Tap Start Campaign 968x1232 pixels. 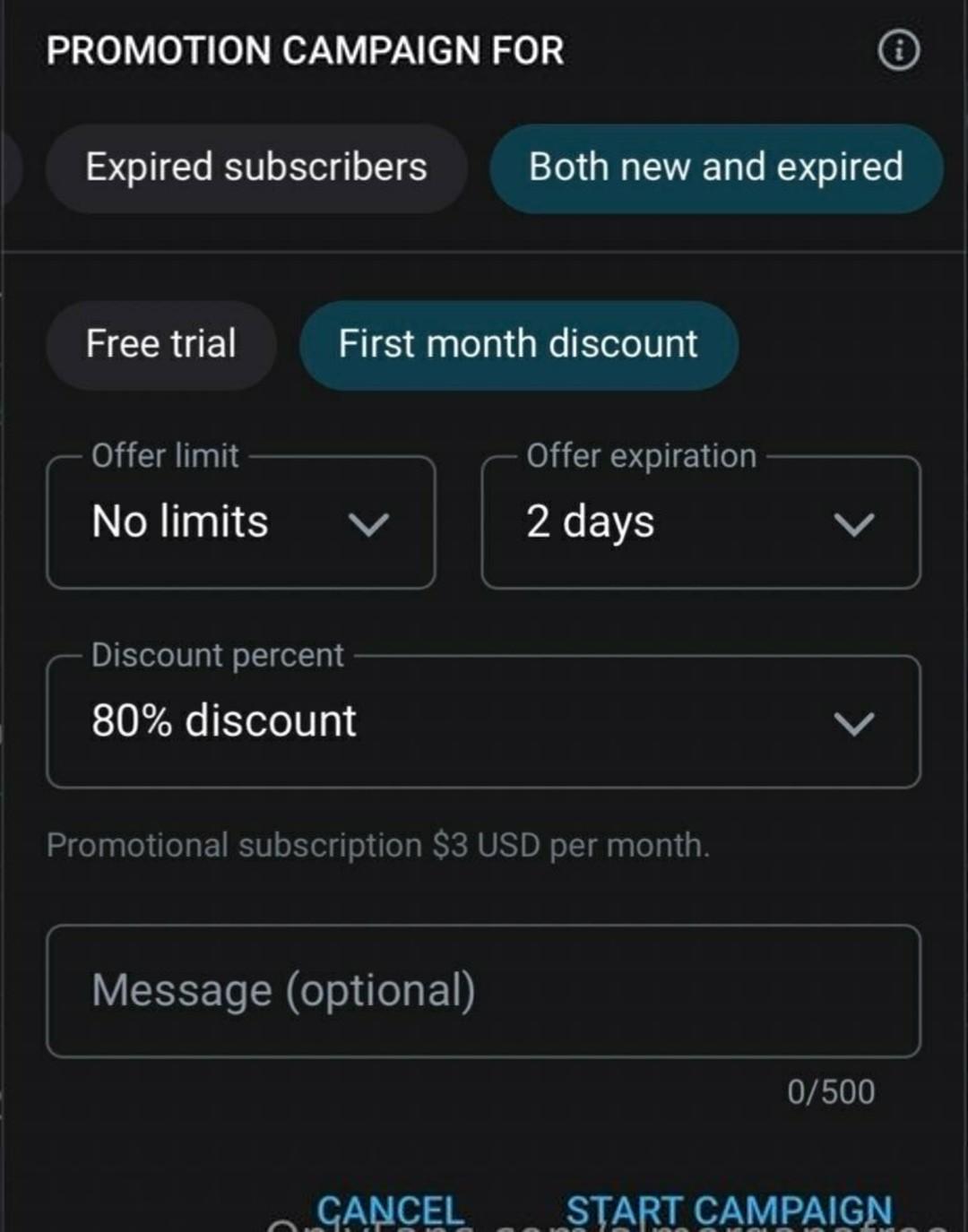[729, 1210]
